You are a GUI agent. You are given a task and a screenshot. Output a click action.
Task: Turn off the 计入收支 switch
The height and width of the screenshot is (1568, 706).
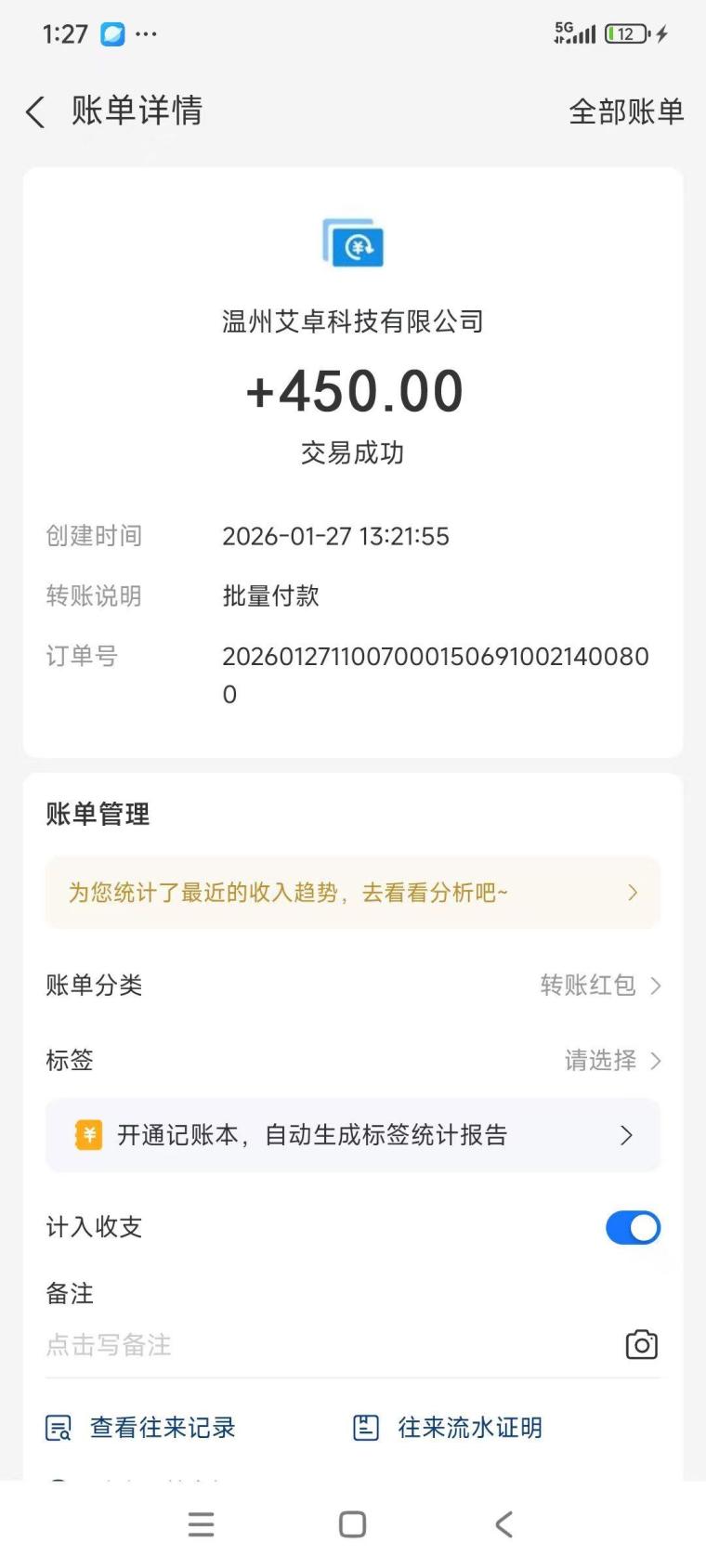click(633, 1227)
